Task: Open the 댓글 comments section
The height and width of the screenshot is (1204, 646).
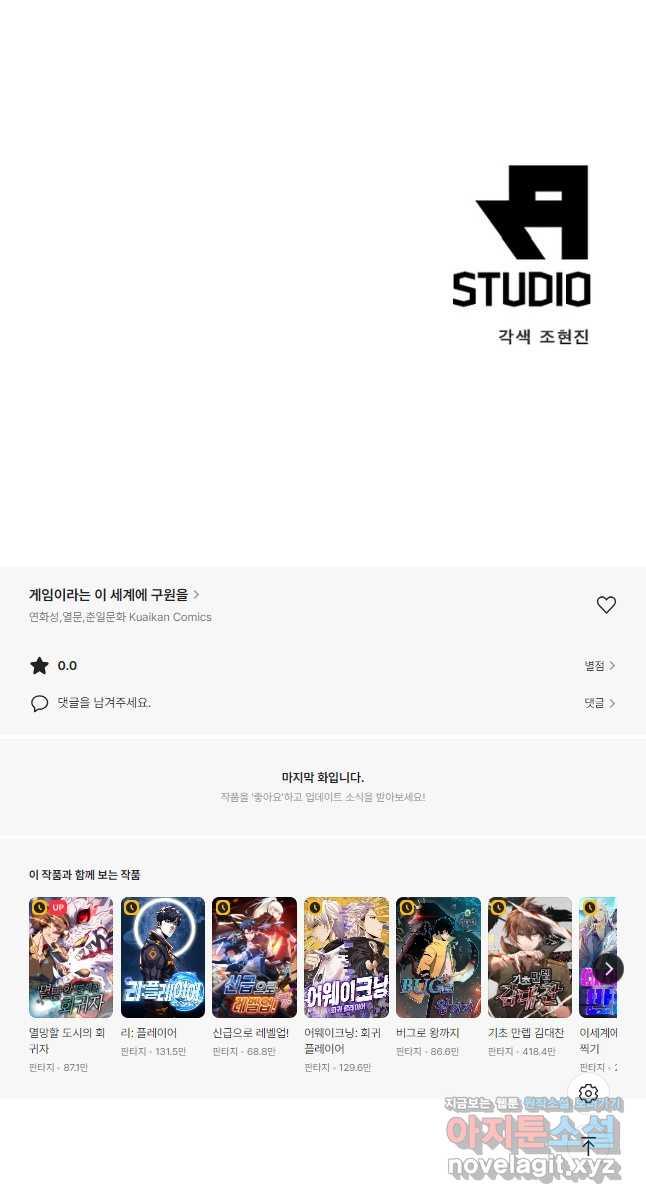Action: pyautogui.click(x=600, y=703)
